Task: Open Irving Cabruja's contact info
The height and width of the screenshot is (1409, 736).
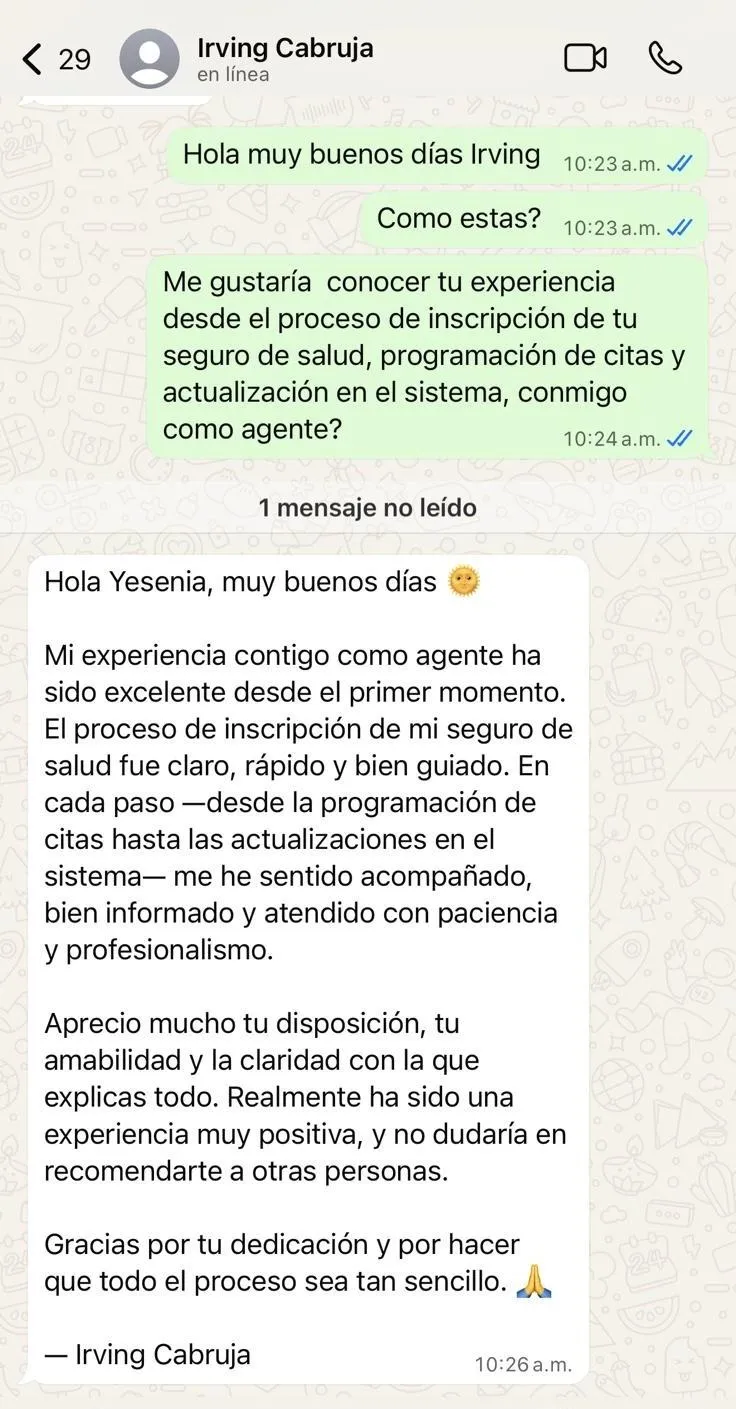Action: pyautogui.click(x=284, y=58)
